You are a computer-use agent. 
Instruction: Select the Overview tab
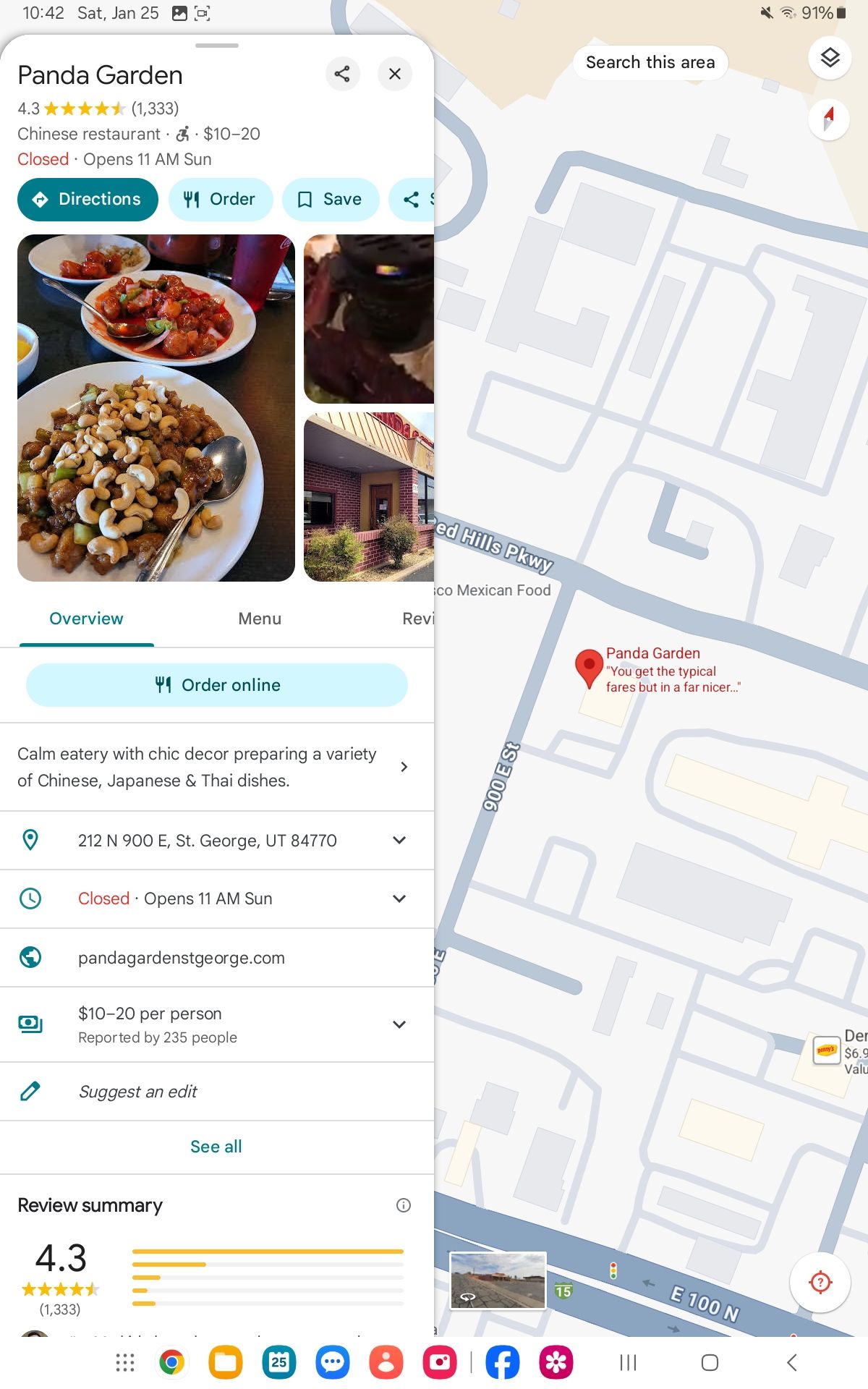click(86, 619)
